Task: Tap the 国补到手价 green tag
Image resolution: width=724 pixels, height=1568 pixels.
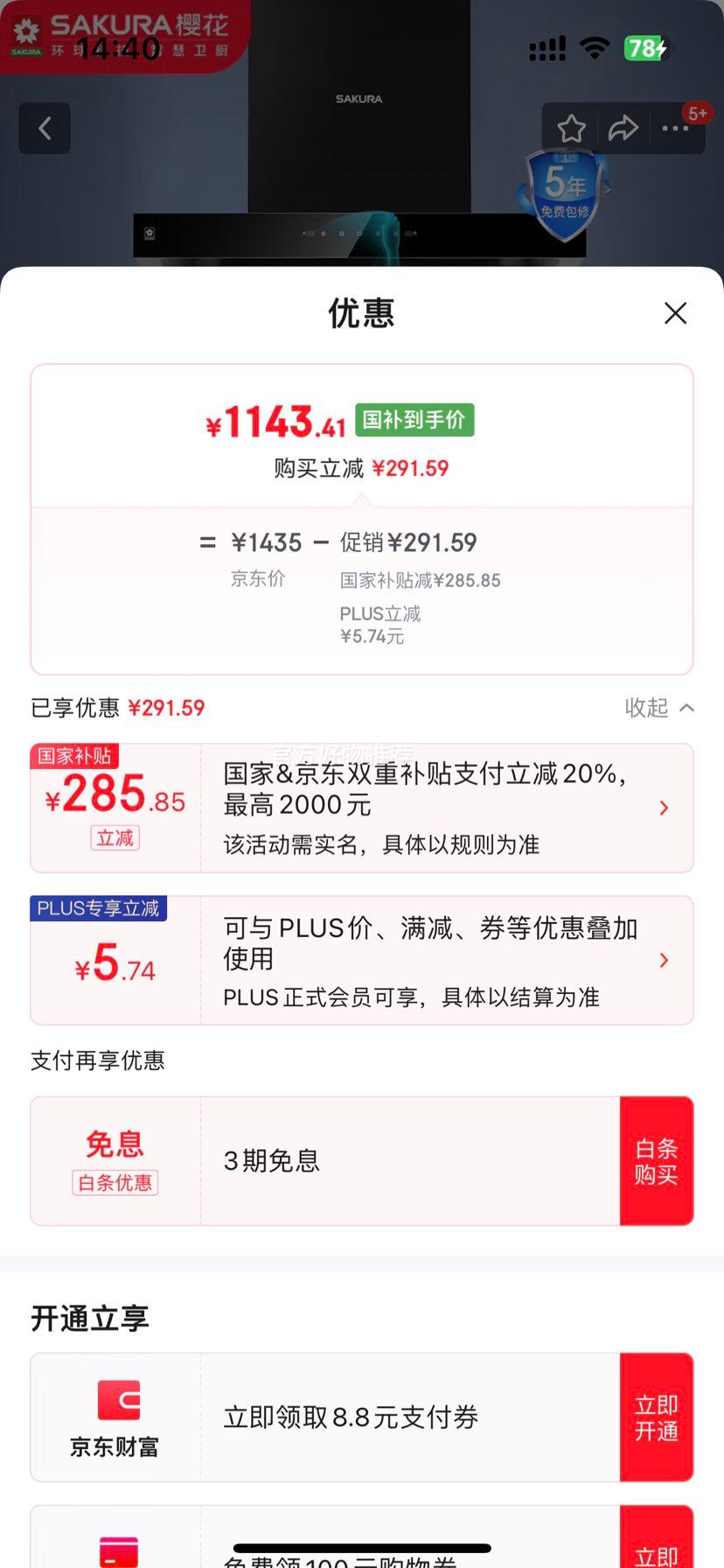Action: point(414,420)
